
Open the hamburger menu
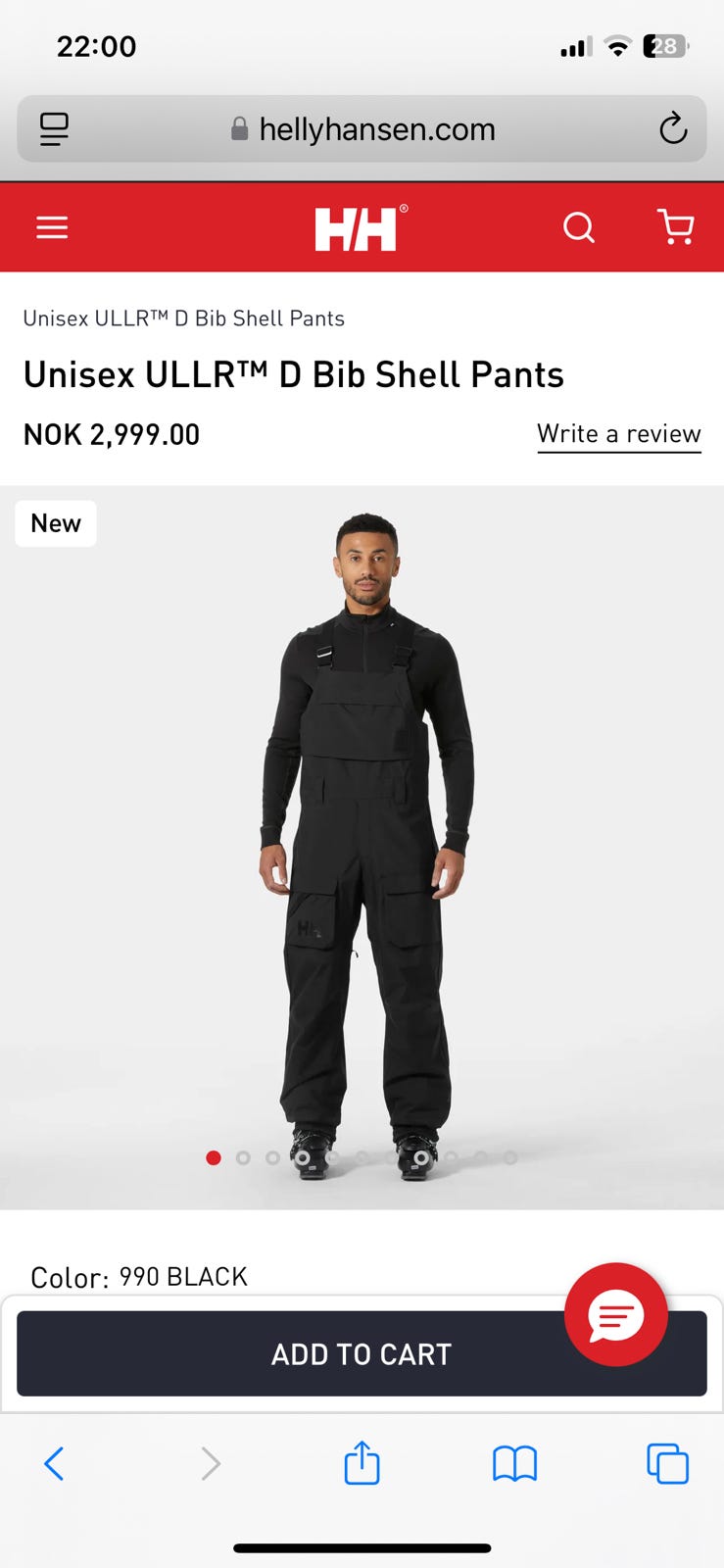tap(52, 228)
